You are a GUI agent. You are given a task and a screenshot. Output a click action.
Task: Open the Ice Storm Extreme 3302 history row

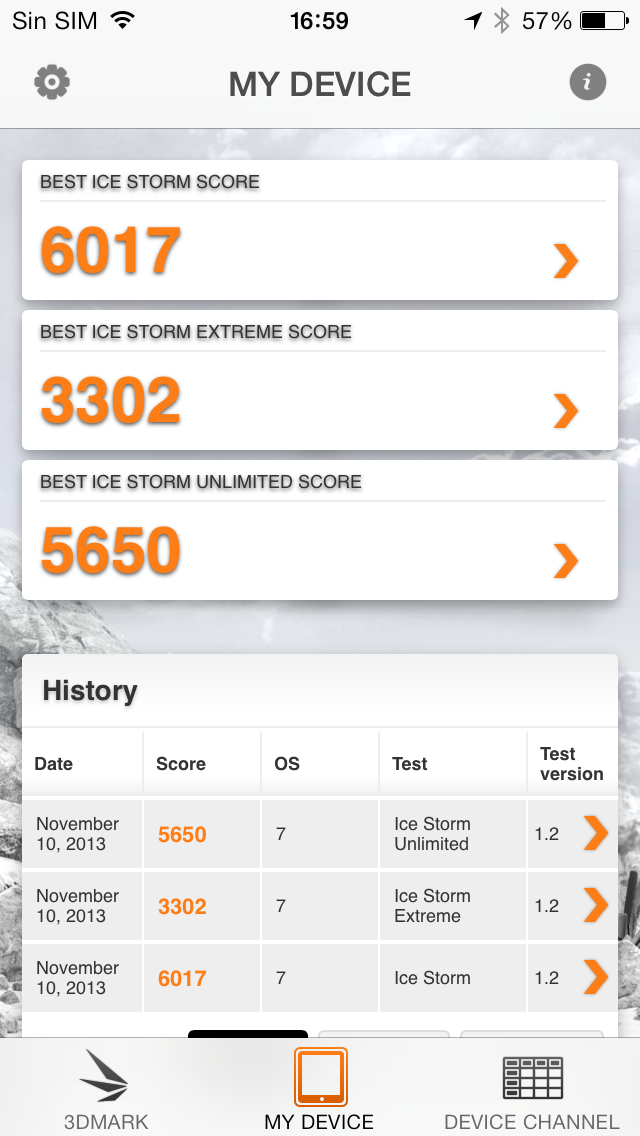point(320,906)
